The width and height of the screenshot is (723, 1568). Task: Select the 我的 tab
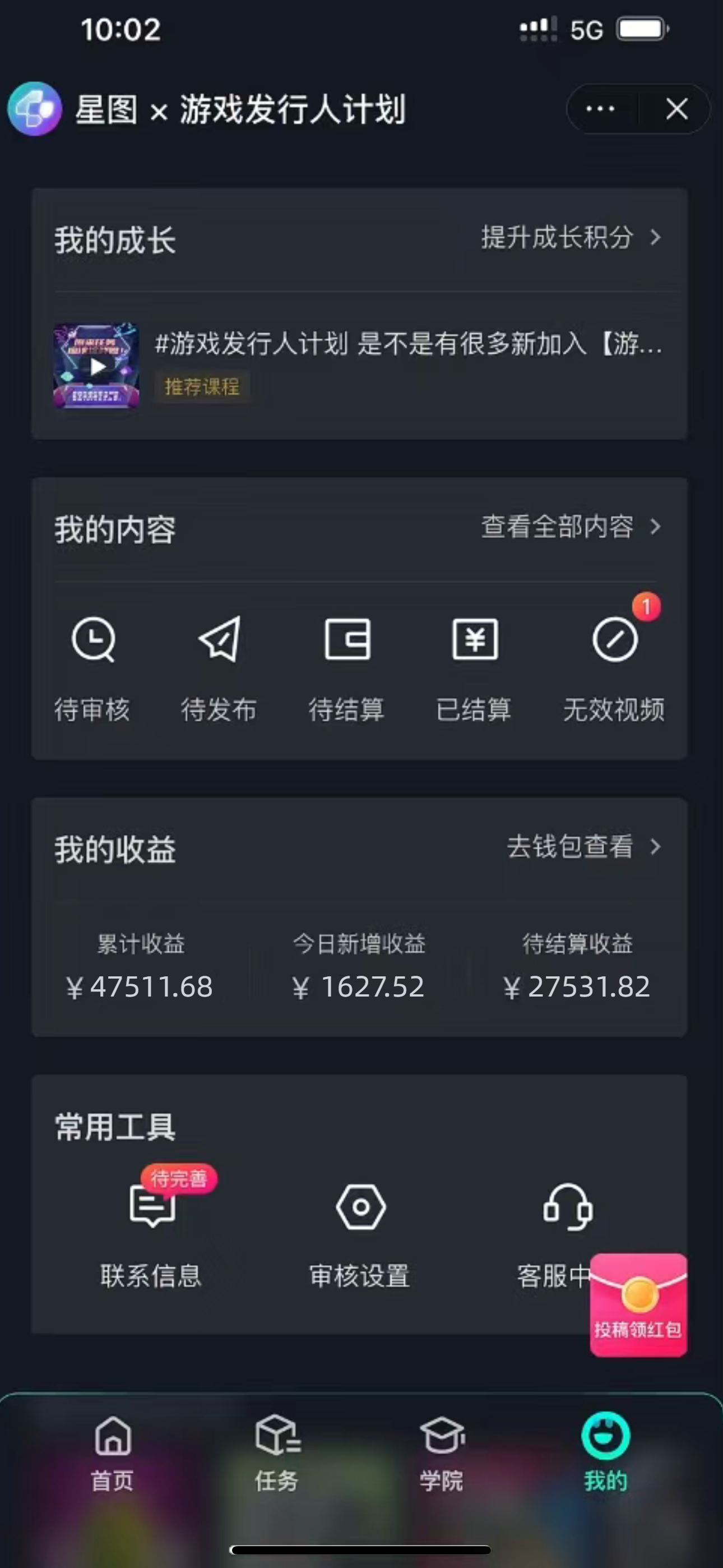(x=605, y=1454)
